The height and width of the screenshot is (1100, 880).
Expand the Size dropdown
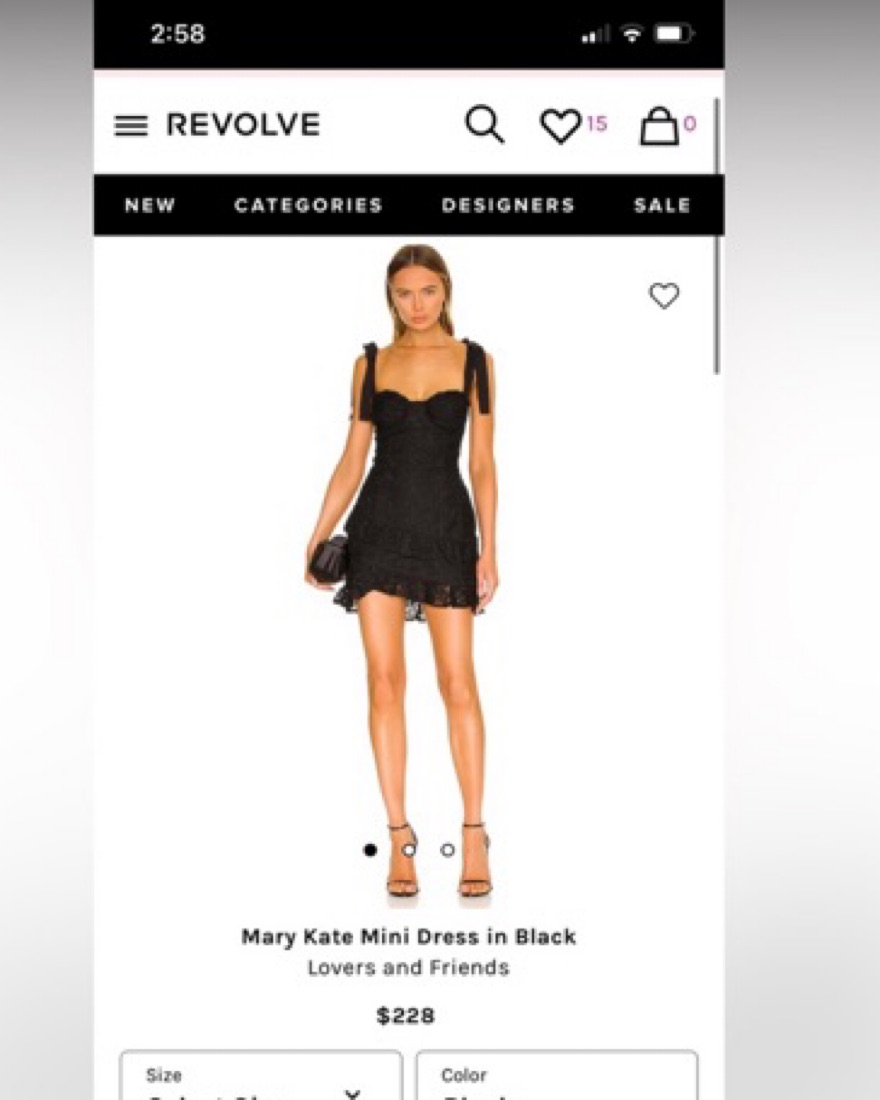coord(261,1080)
